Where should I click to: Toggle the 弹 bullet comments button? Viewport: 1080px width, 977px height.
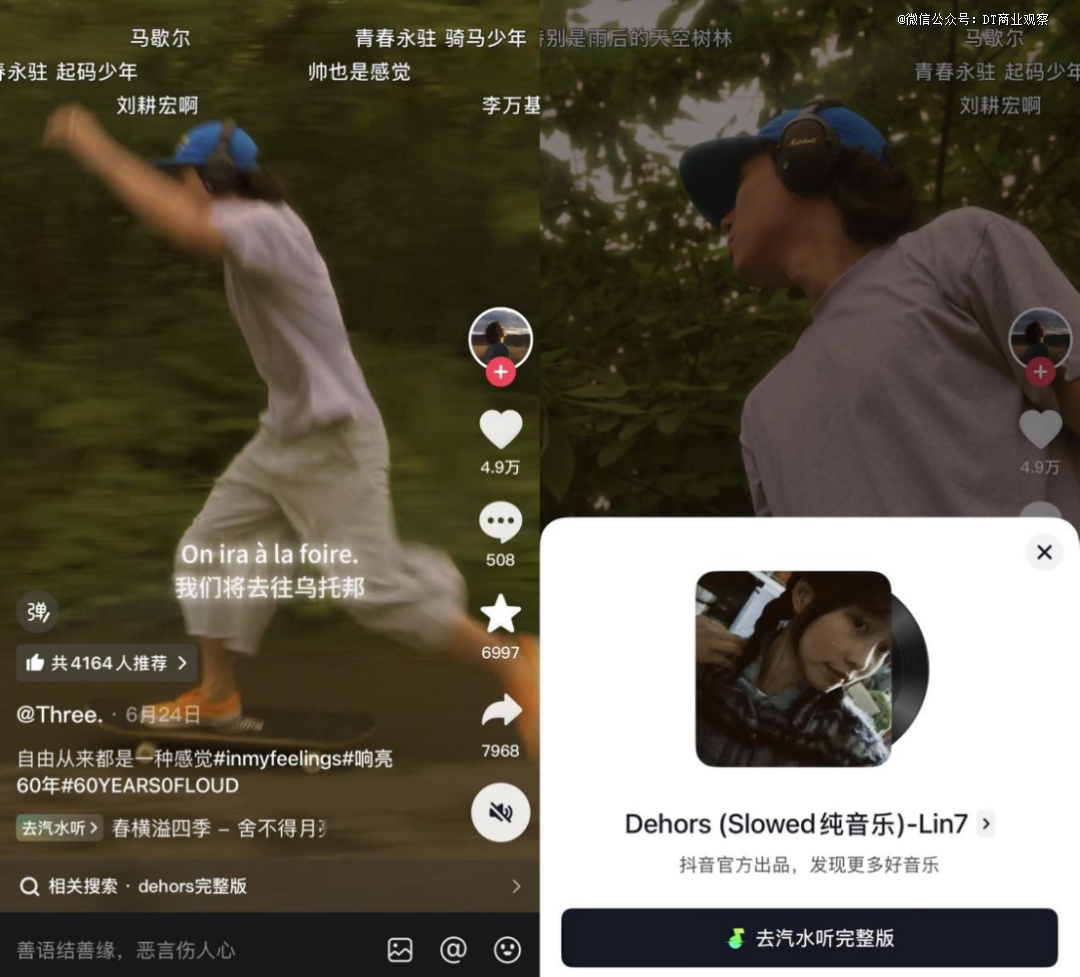[x=38, y=612]
